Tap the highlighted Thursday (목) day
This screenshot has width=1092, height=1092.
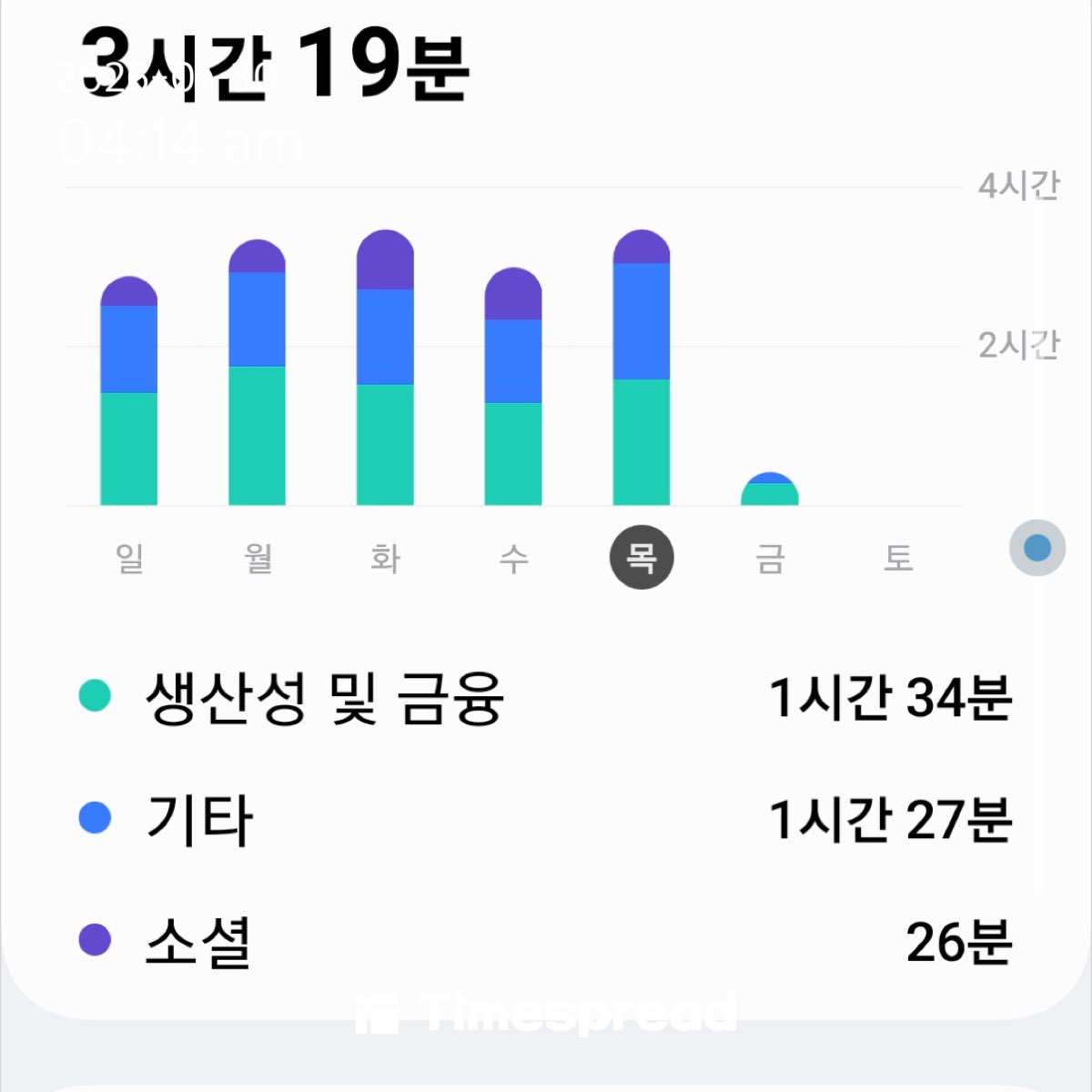642,557
